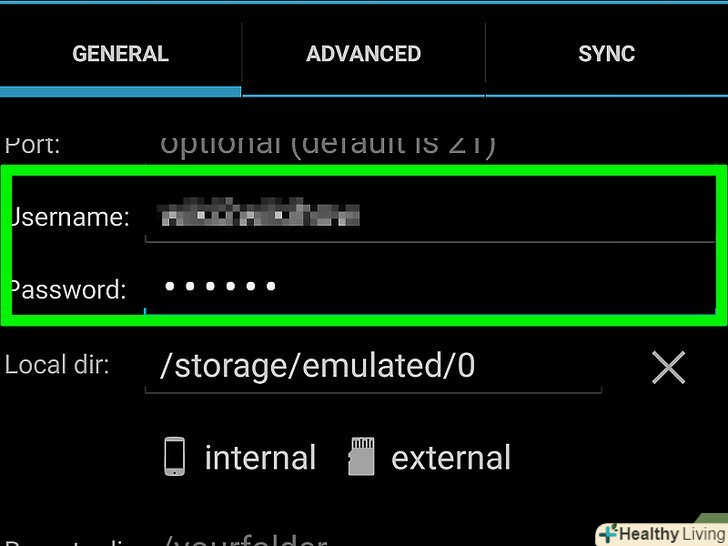
Task: Clear the Local dir path
Action: point(668,367)
